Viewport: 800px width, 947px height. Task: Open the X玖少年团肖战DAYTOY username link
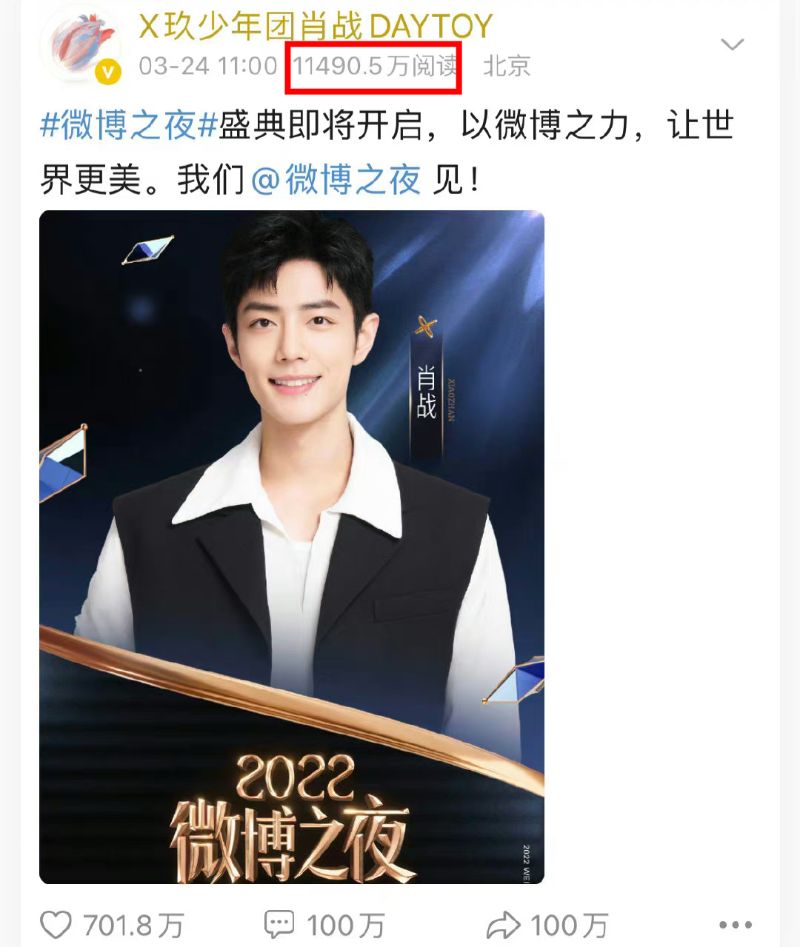click(314, 26)
